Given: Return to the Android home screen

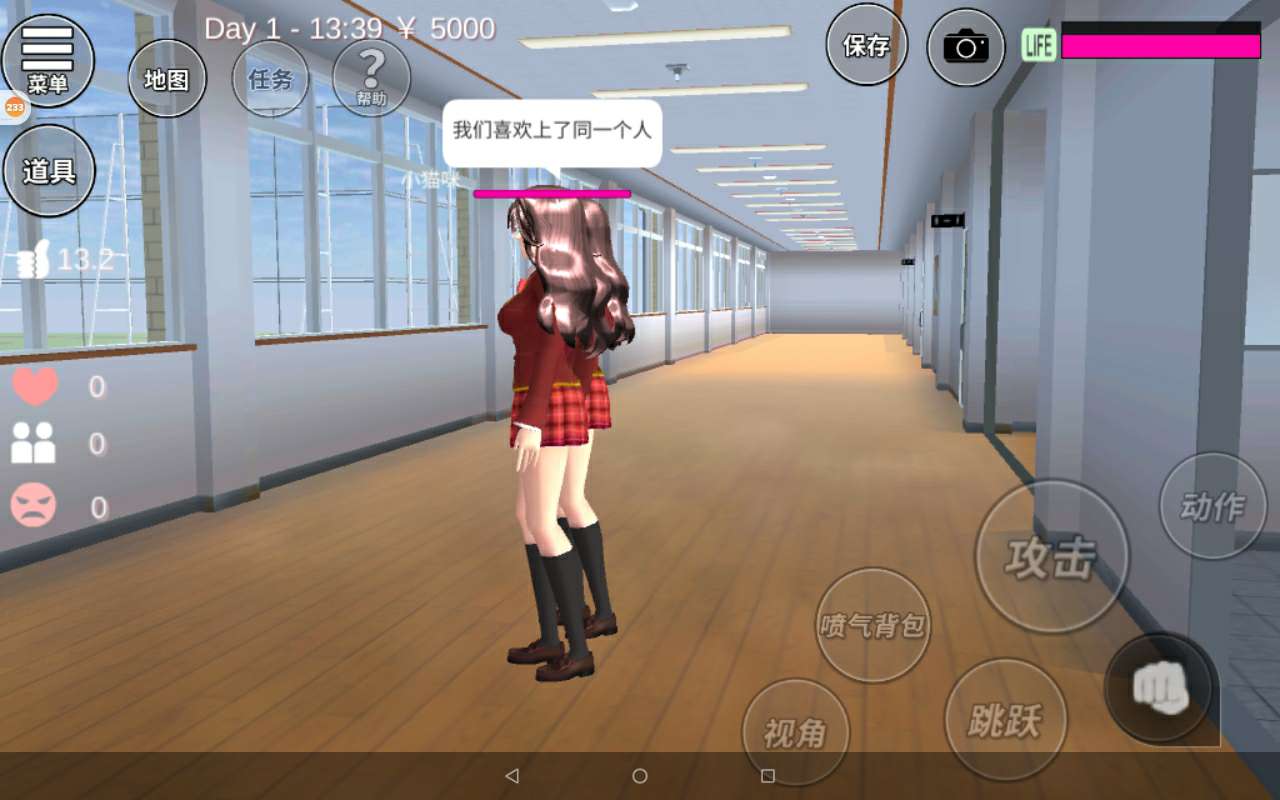Looking at the screenshot, I should (640, 776).
